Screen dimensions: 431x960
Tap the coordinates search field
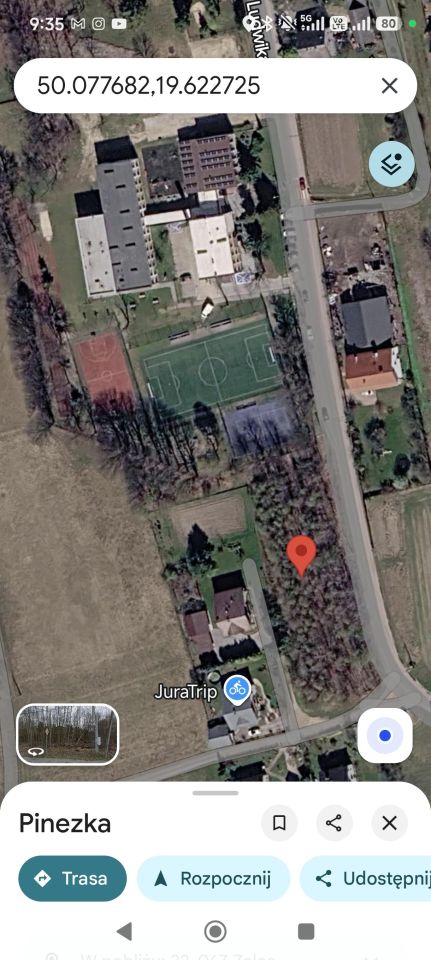202,86
